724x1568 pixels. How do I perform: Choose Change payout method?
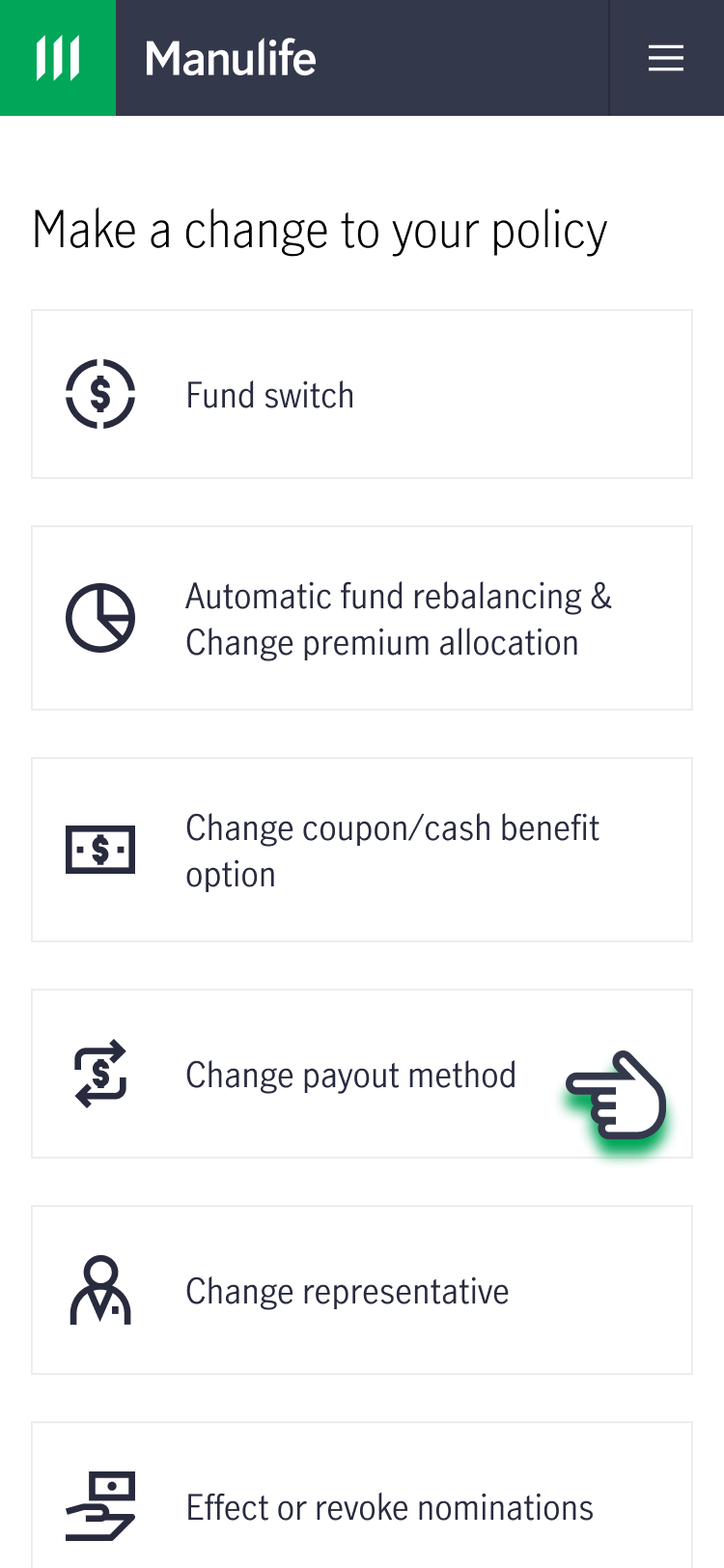pyautogui.click(x=362, y=1074)
